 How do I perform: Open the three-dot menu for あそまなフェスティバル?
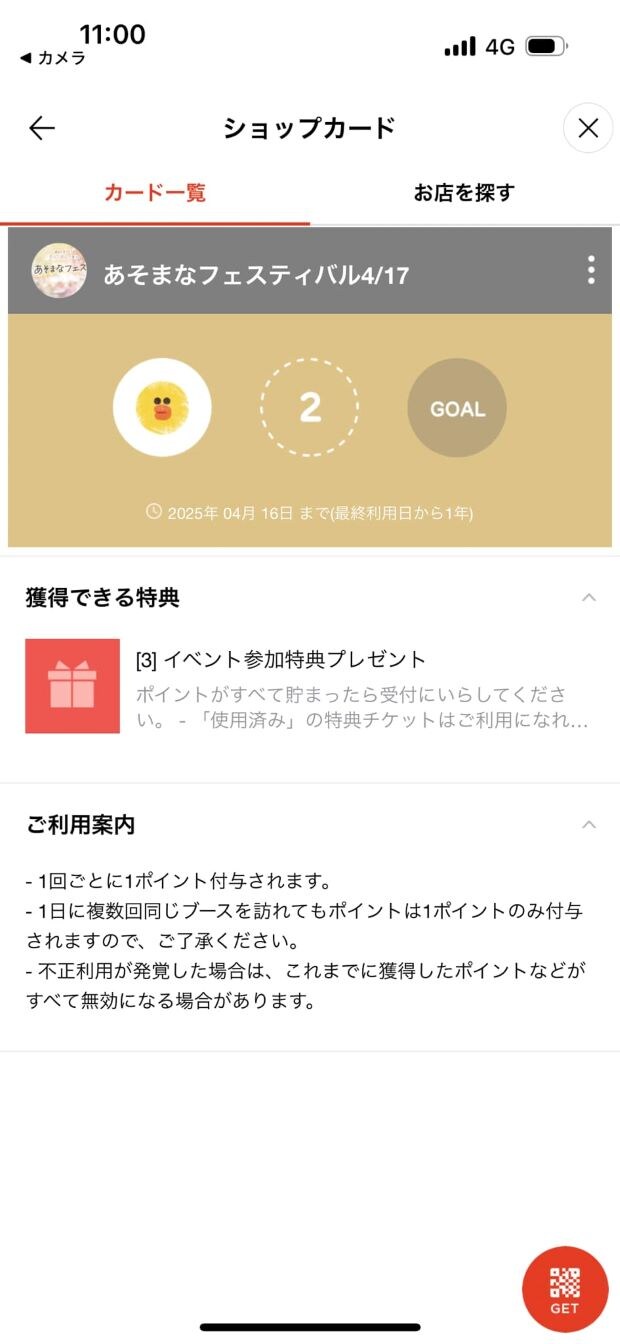point(591,271)
